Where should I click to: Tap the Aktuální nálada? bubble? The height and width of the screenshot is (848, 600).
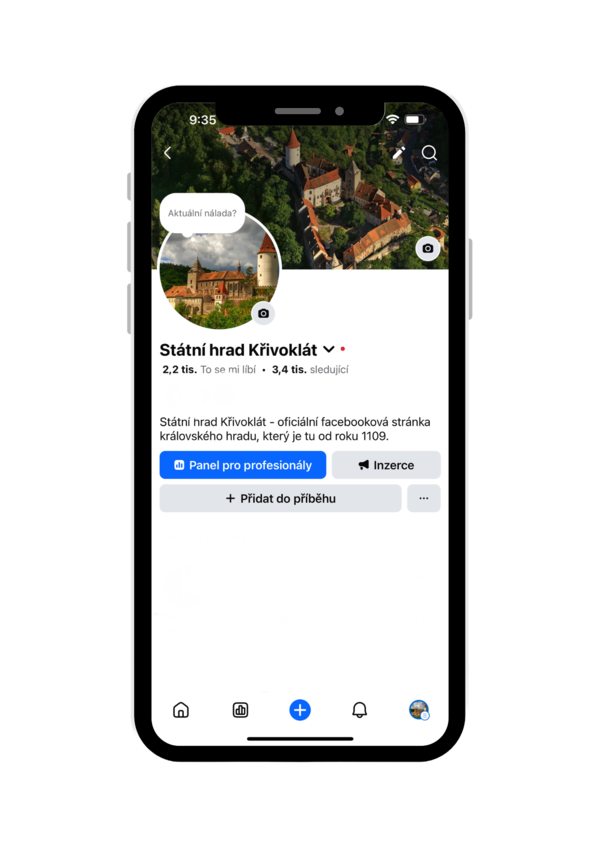202,213
